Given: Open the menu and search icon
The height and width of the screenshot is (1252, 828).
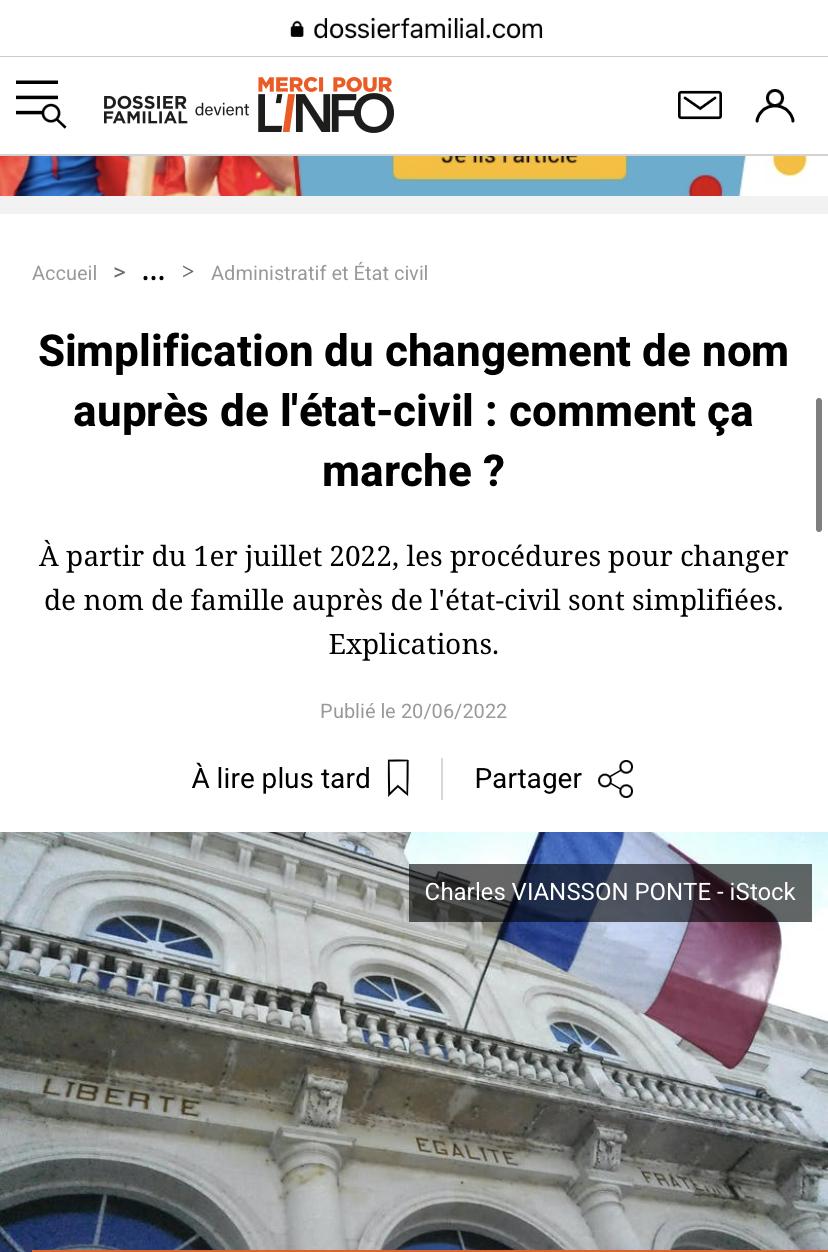Looking at the screenshot, I should coord(41,104).
